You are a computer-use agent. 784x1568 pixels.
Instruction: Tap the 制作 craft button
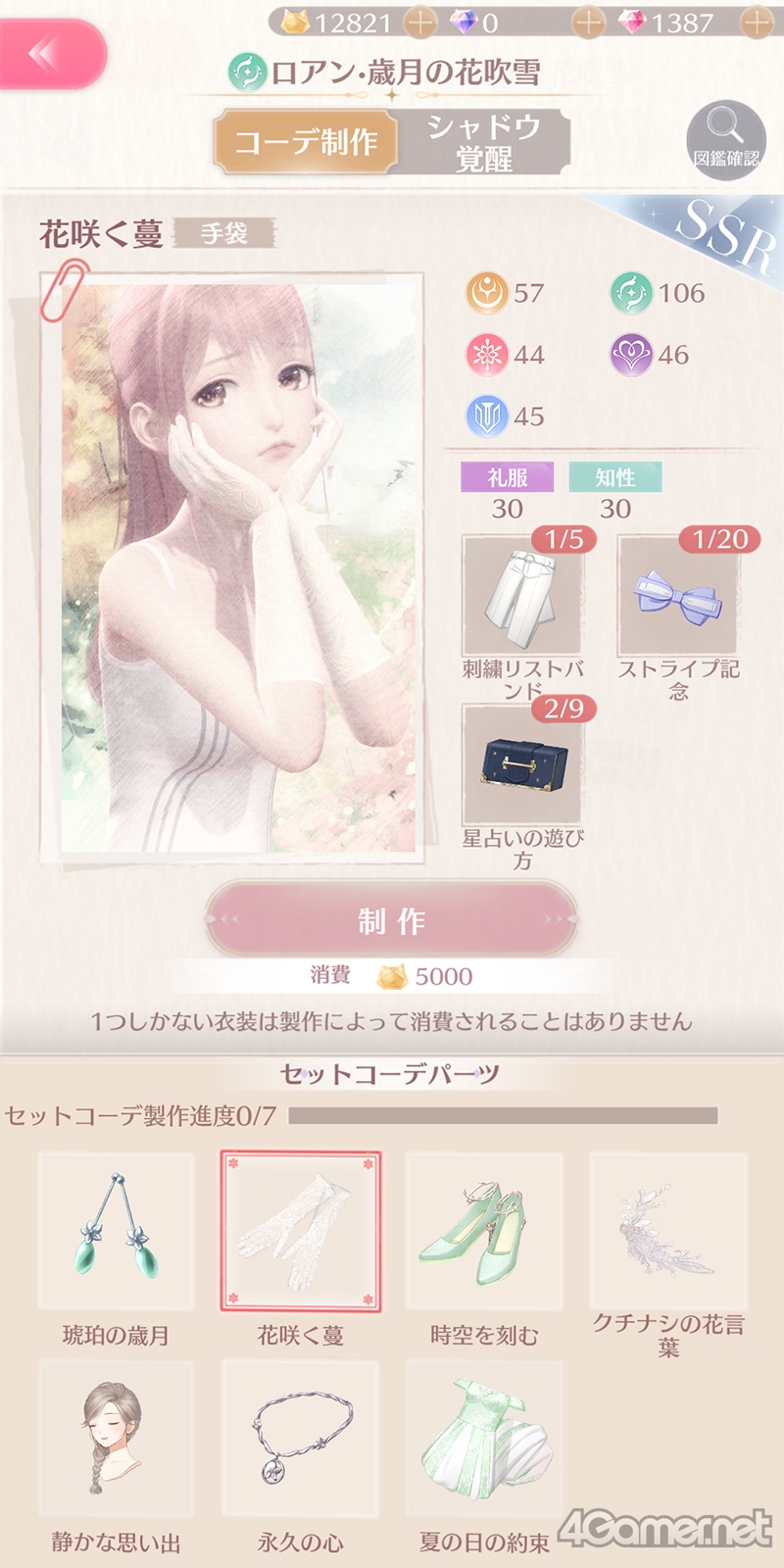pyautogui.click(x=391, y=920)
